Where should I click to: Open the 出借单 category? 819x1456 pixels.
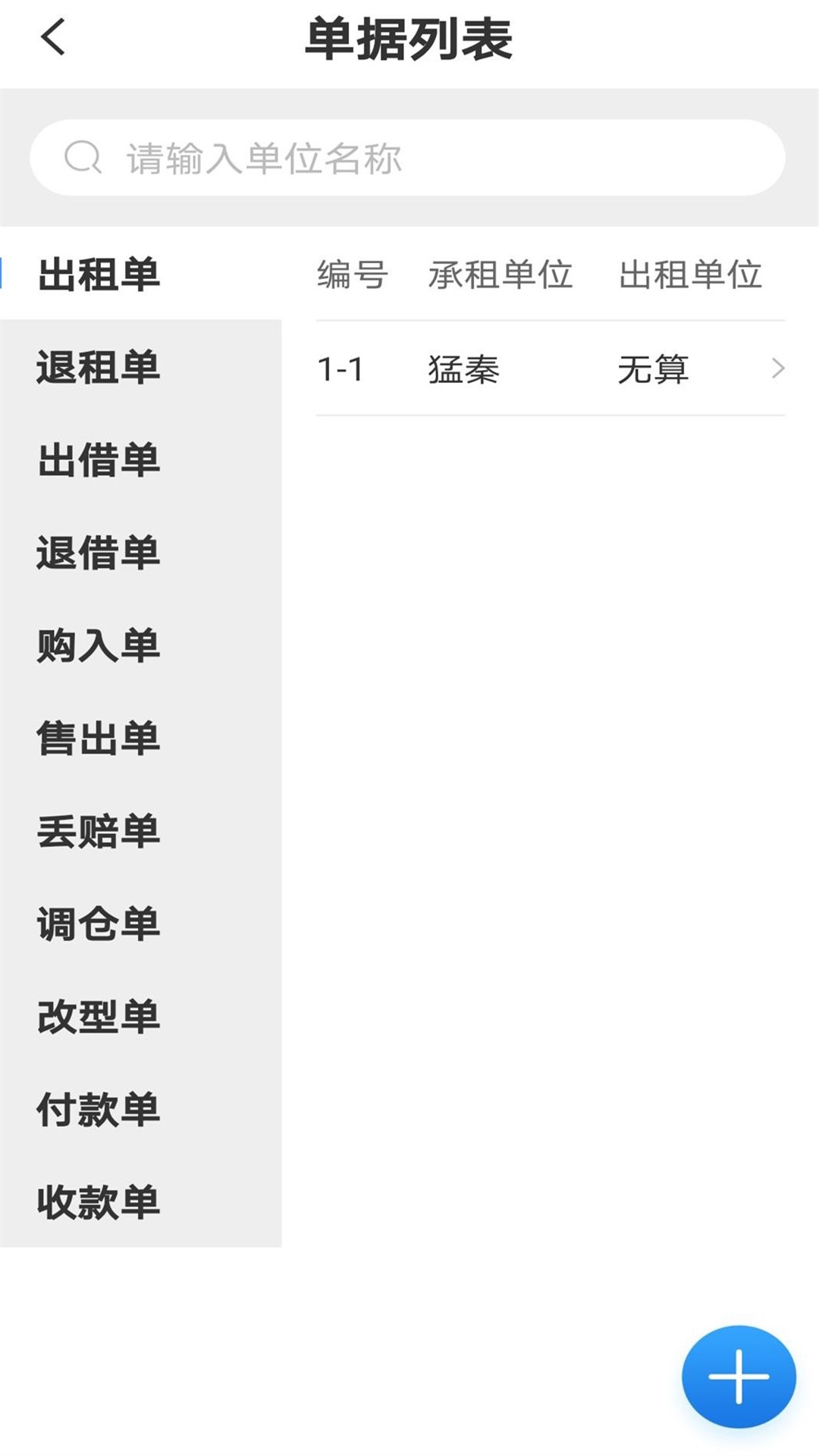click(x=99, y=460)
